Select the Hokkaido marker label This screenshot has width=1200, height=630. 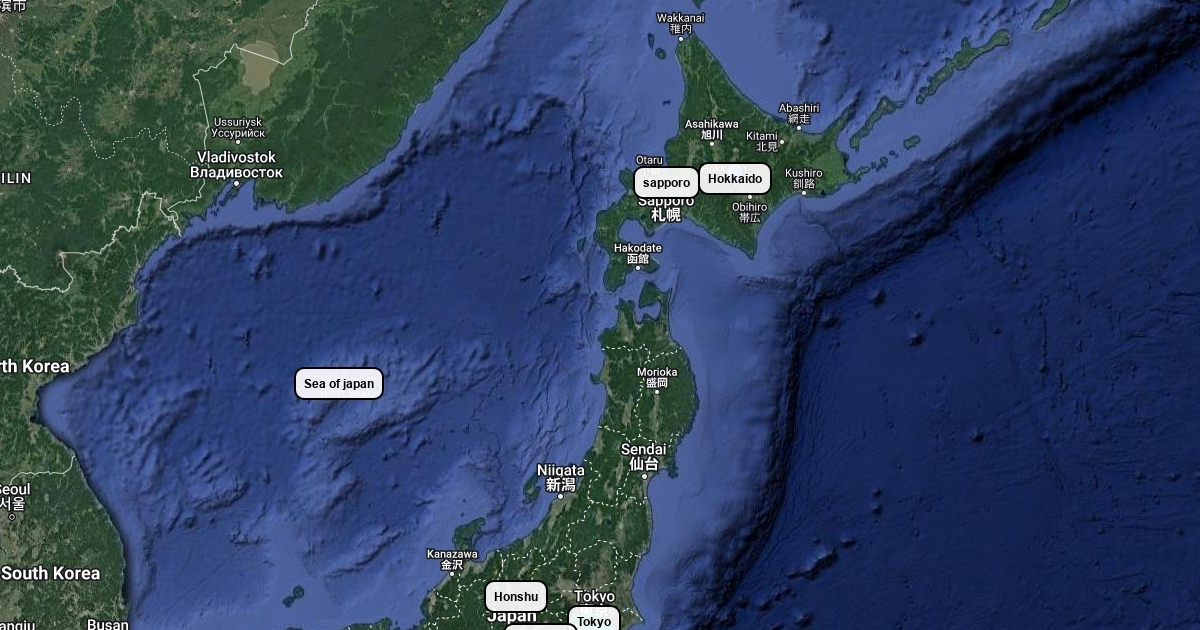(735, 180)
